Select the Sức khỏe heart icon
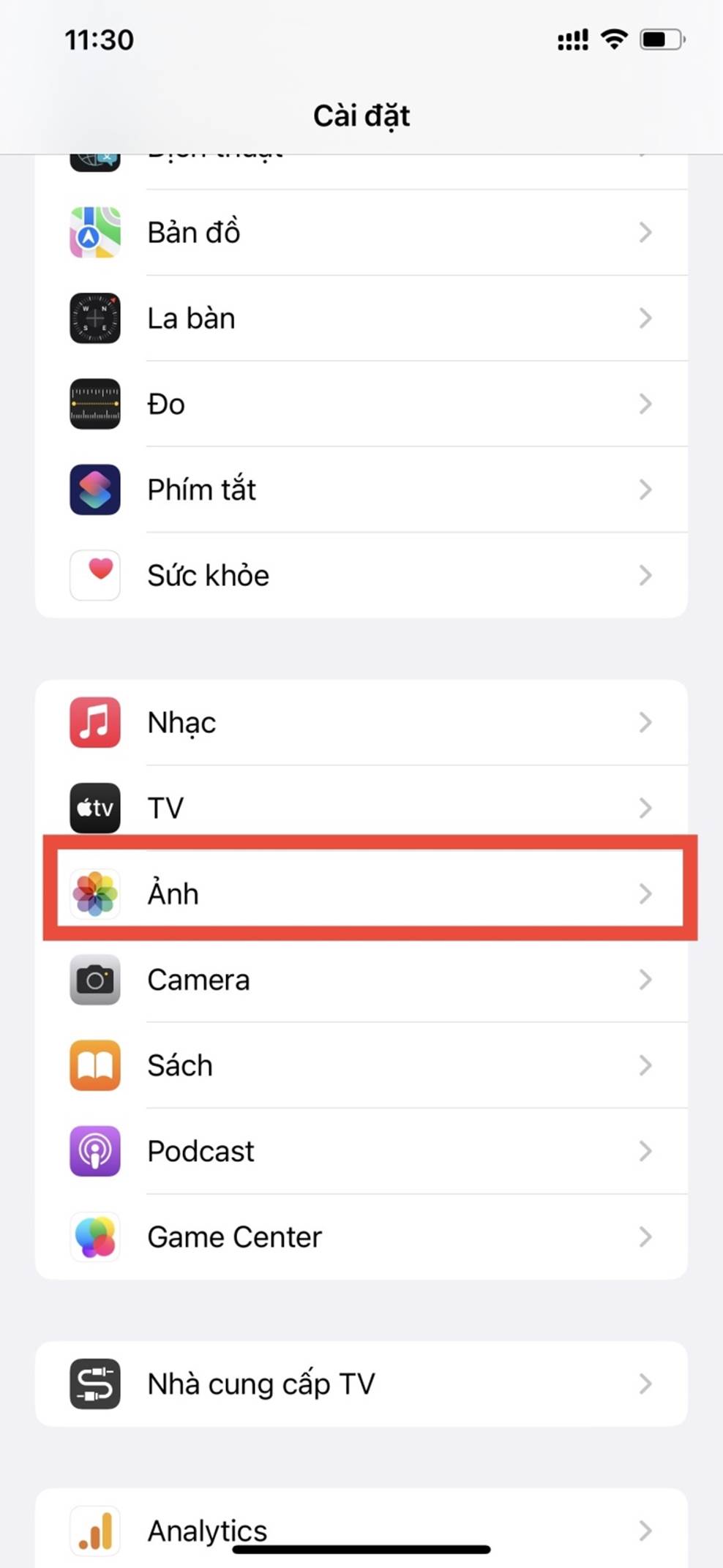 click(x=95, y=576)
